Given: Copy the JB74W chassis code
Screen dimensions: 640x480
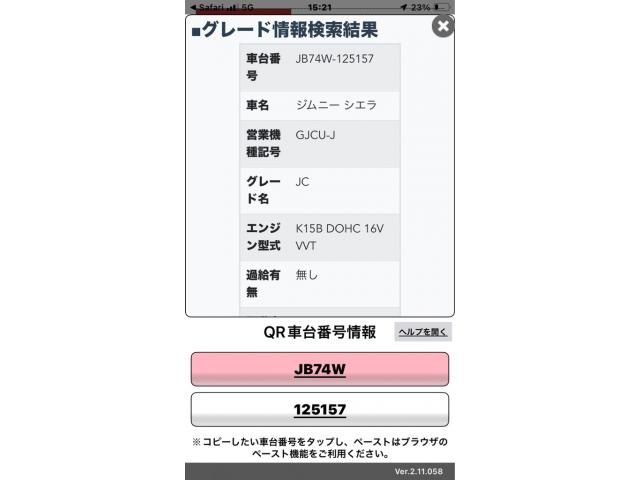Looking at the screenshot, I should 320,369.
